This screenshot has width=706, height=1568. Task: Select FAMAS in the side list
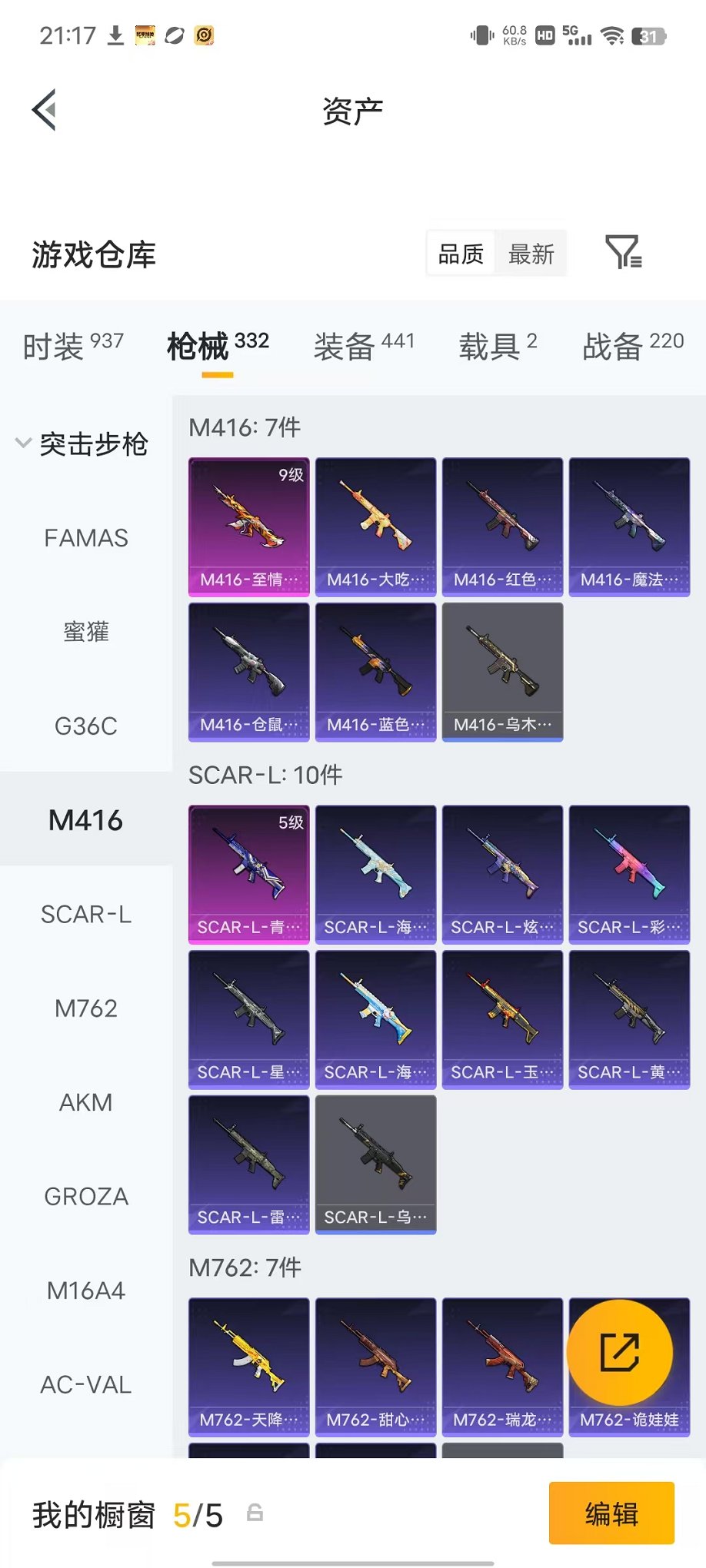click(x=86, y=538)
